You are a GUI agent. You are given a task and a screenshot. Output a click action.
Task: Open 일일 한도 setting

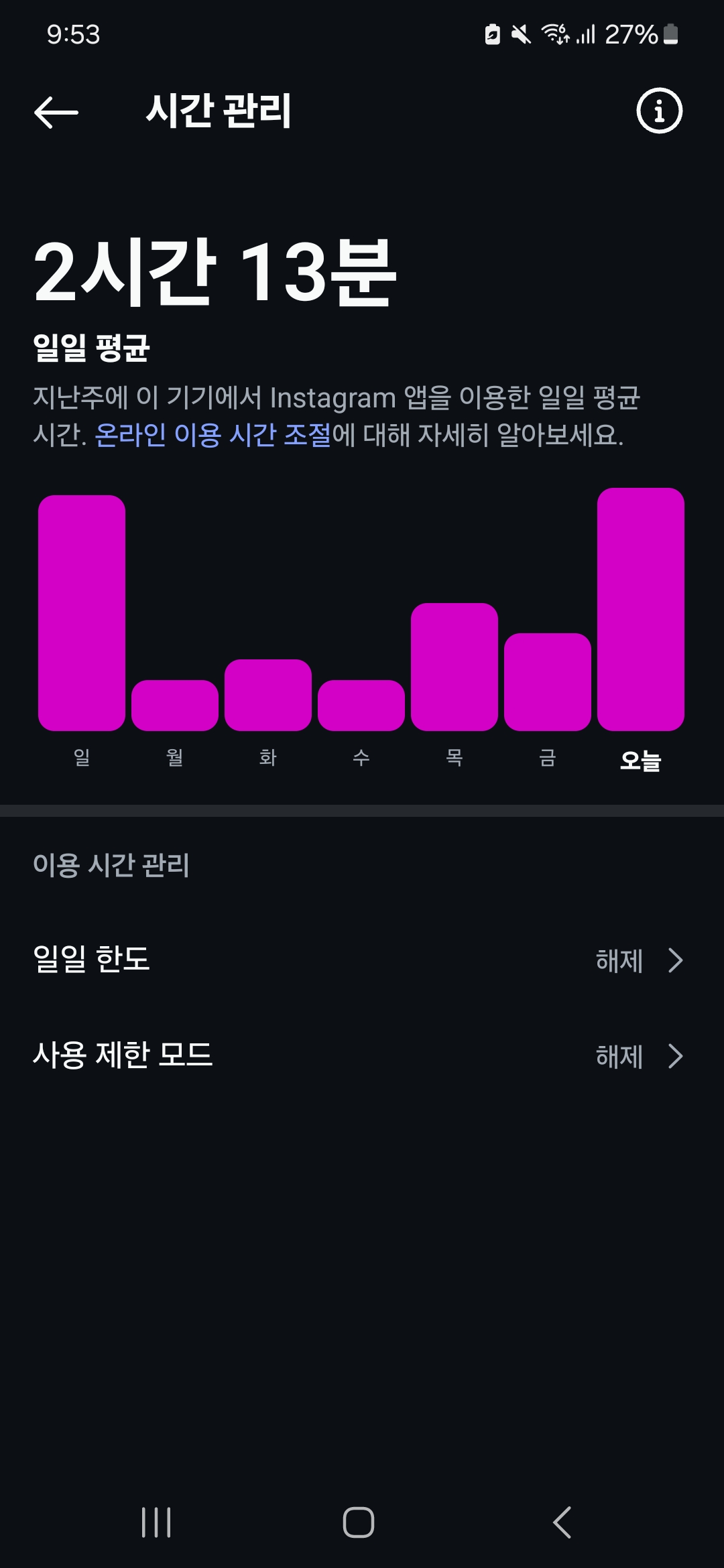coord(362,960)
